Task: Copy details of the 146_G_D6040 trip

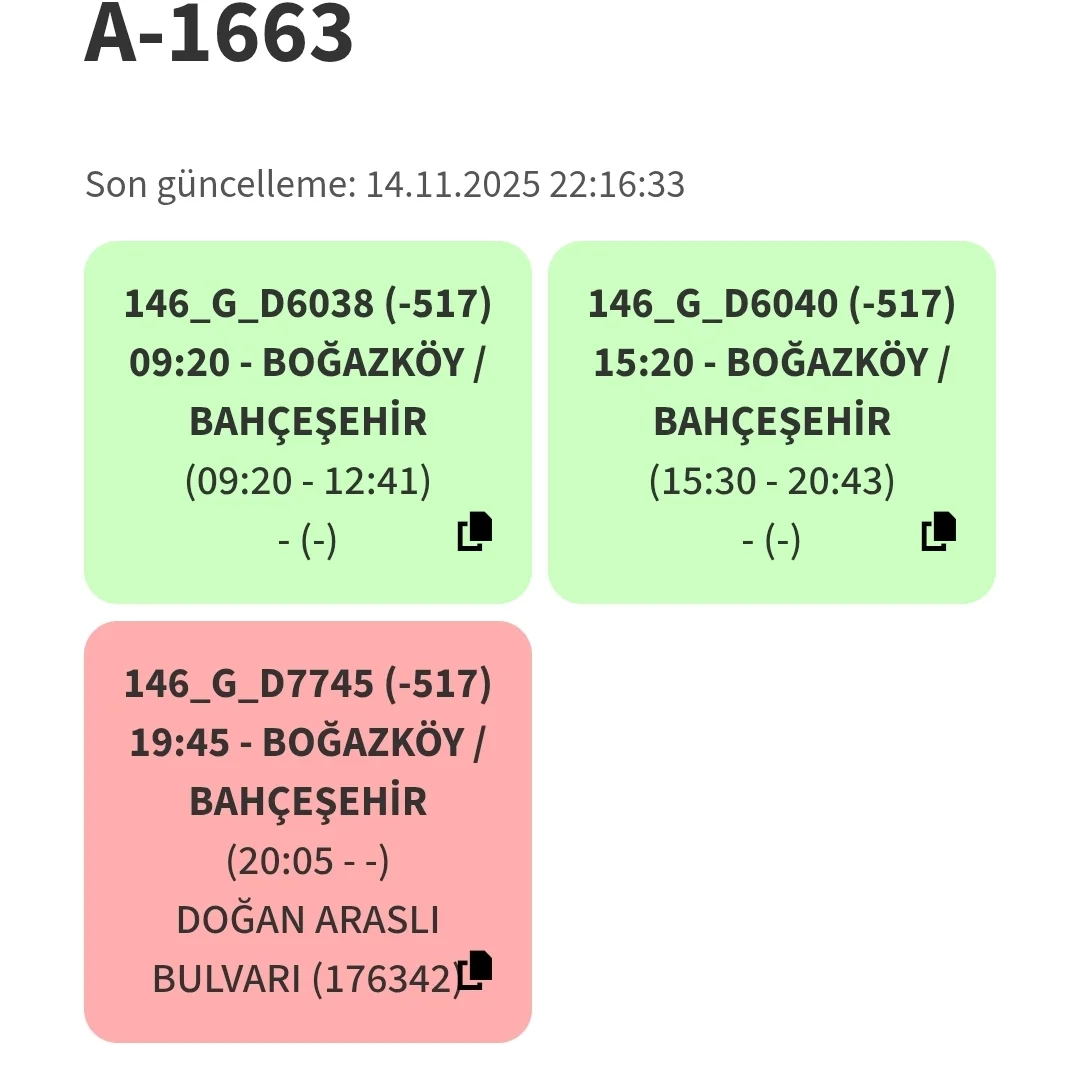Action: 938,532
